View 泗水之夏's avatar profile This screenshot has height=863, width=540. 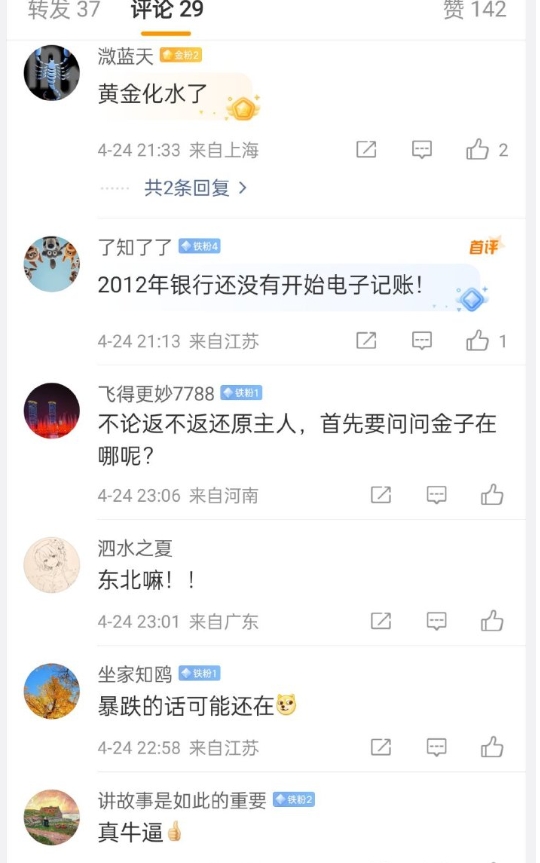tap(52, 565)
